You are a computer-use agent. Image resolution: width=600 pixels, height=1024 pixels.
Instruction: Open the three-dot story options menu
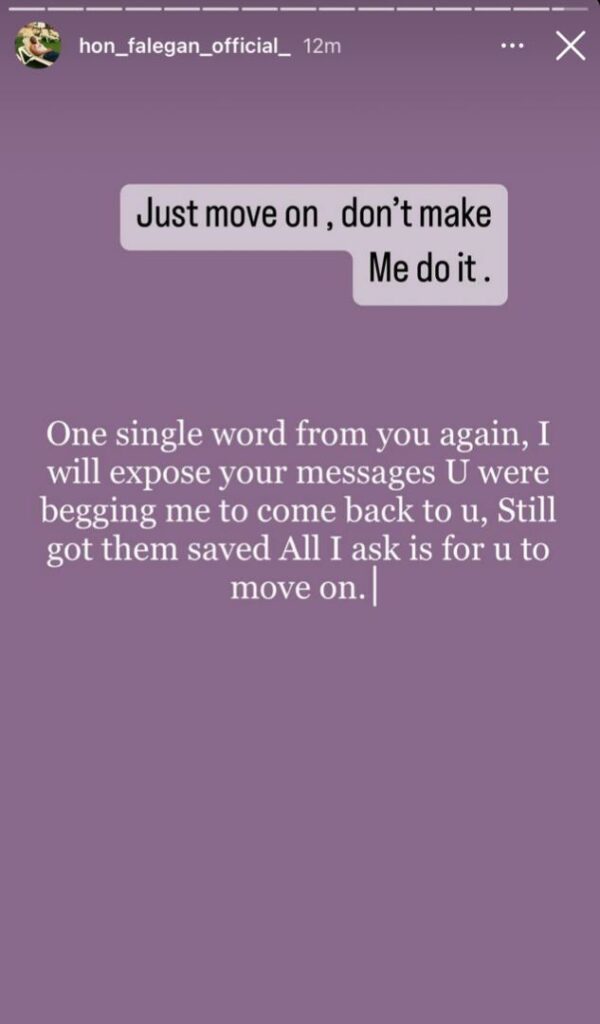click(x=513, y=46)
